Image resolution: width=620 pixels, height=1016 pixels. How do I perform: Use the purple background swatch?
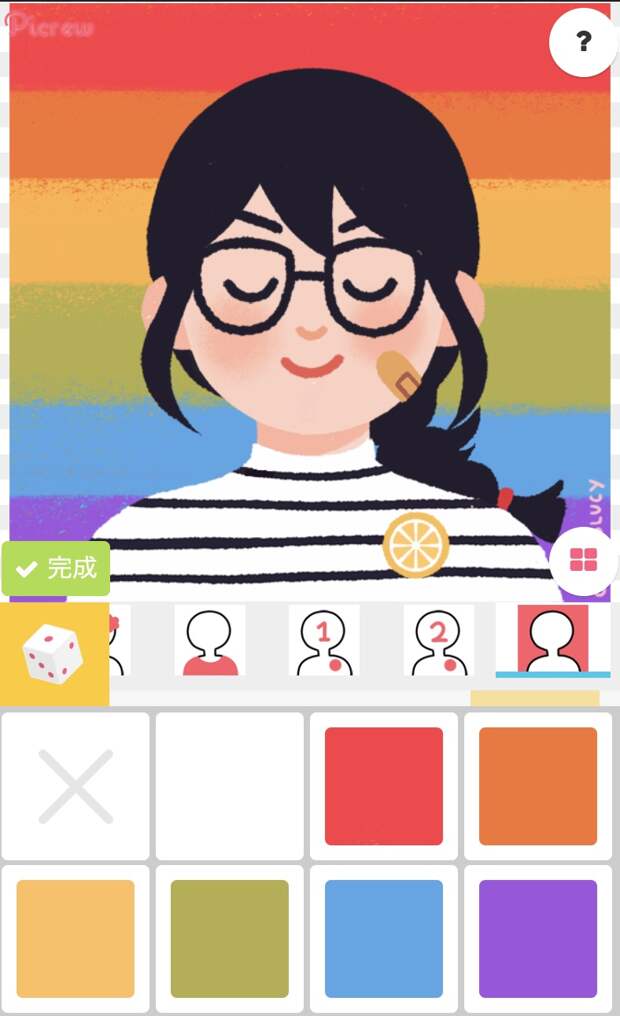[538, 939]
